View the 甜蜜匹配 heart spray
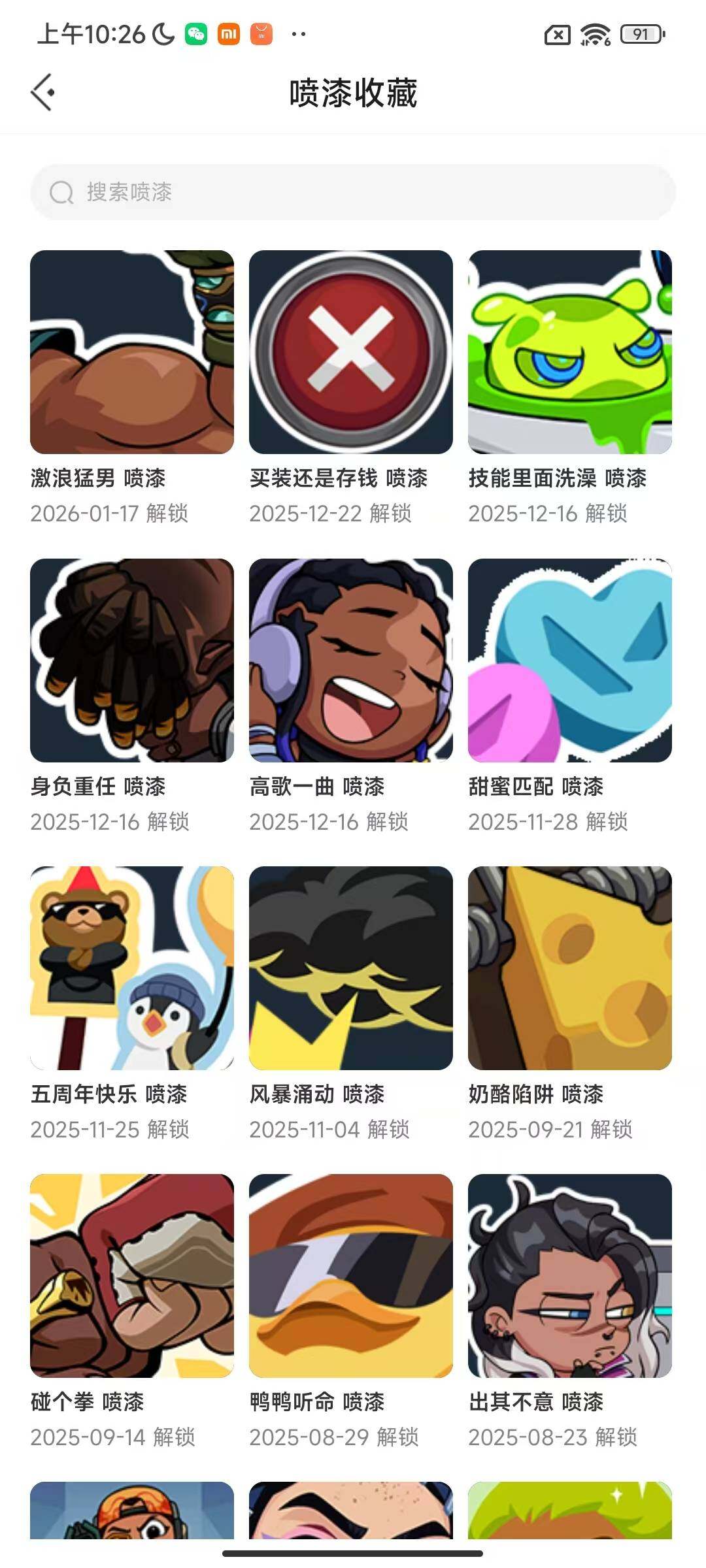 click(x=570, y=660)
